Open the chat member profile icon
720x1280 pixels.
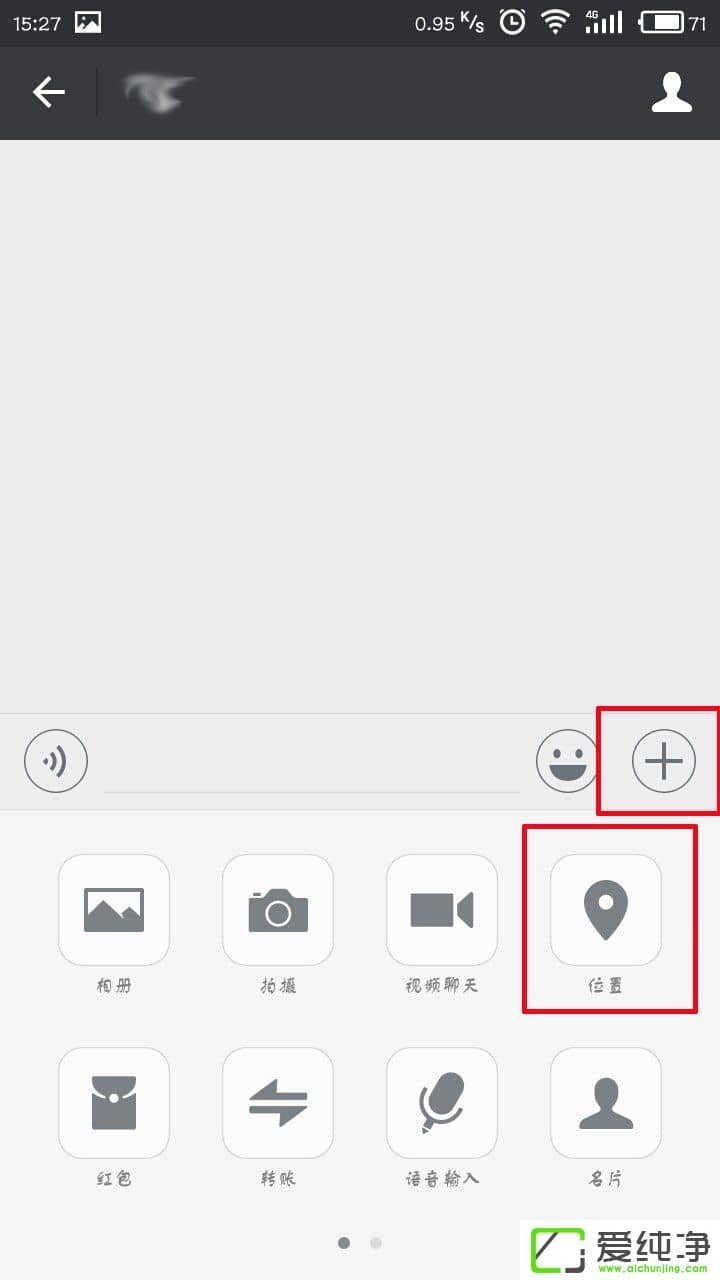pyautogui.click(x=672, y=93)
